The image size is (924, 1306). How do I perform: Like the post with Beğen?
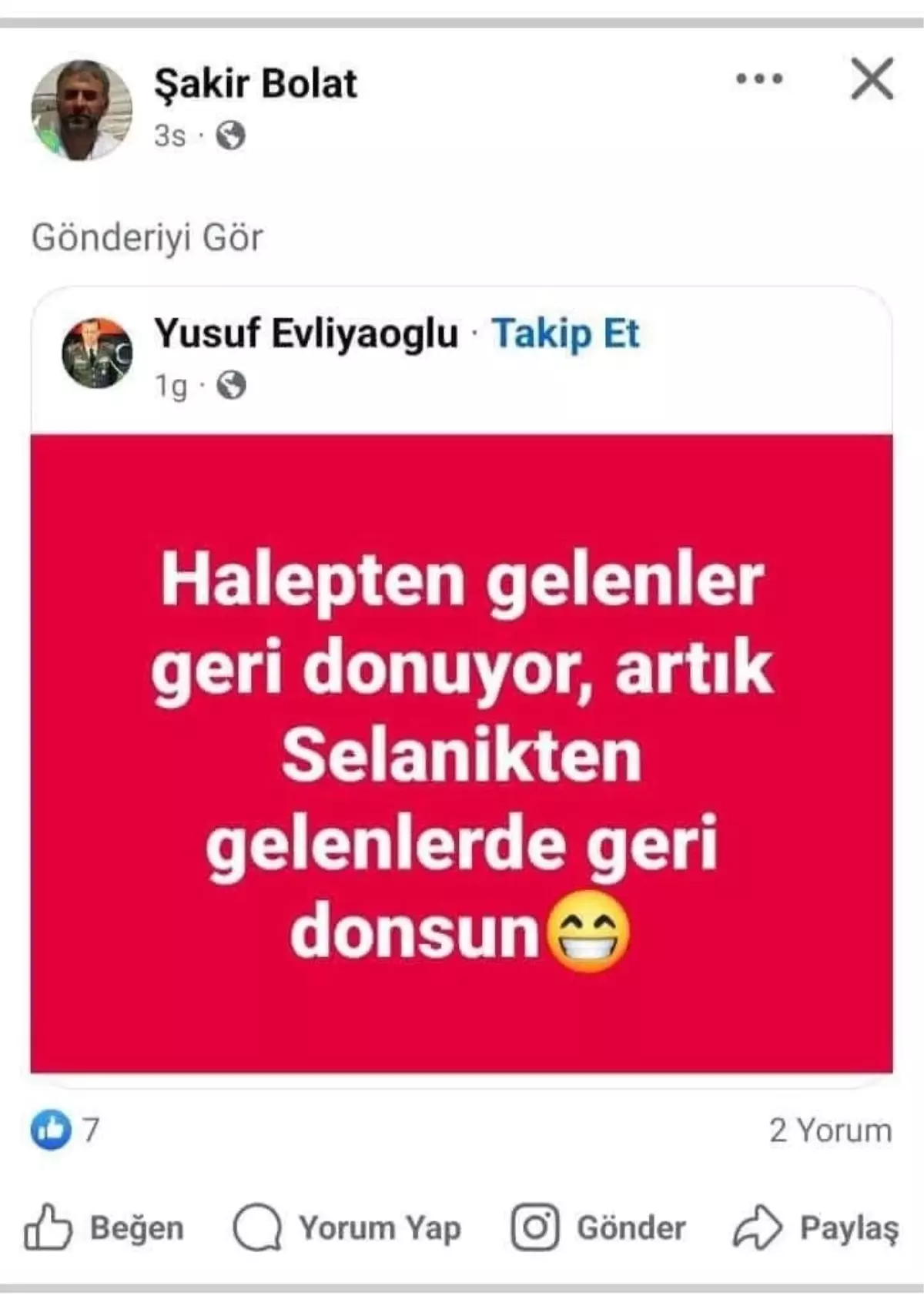coord(105,1227)
